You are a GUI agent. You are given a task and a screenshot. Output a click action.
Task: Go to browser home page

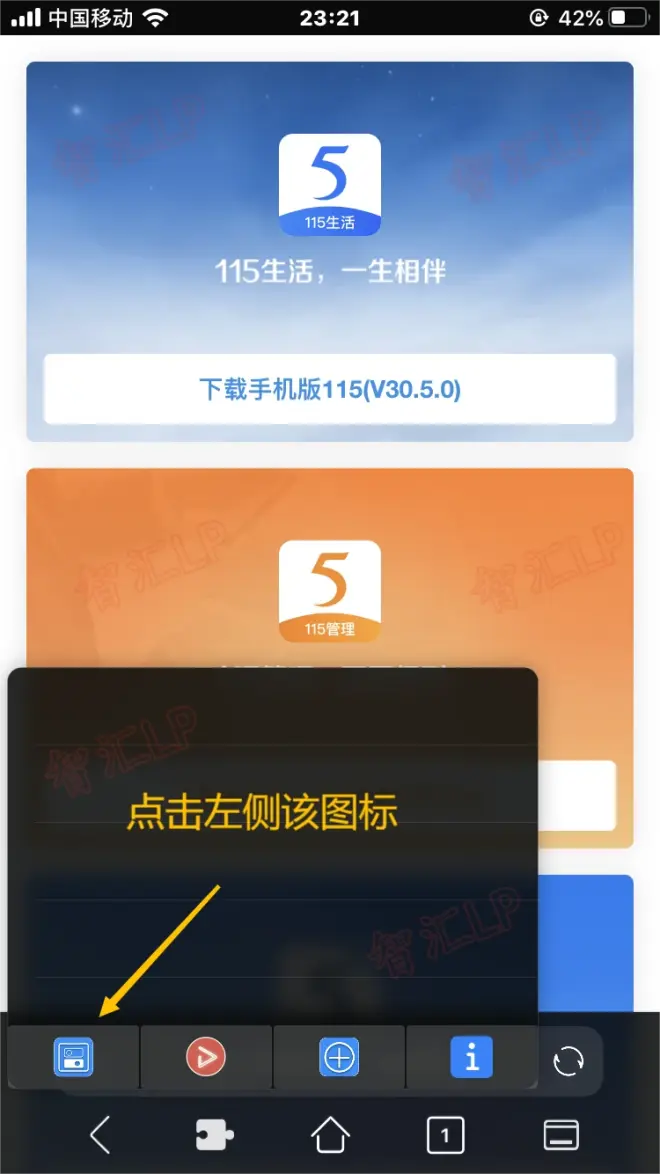(330, 1135)
